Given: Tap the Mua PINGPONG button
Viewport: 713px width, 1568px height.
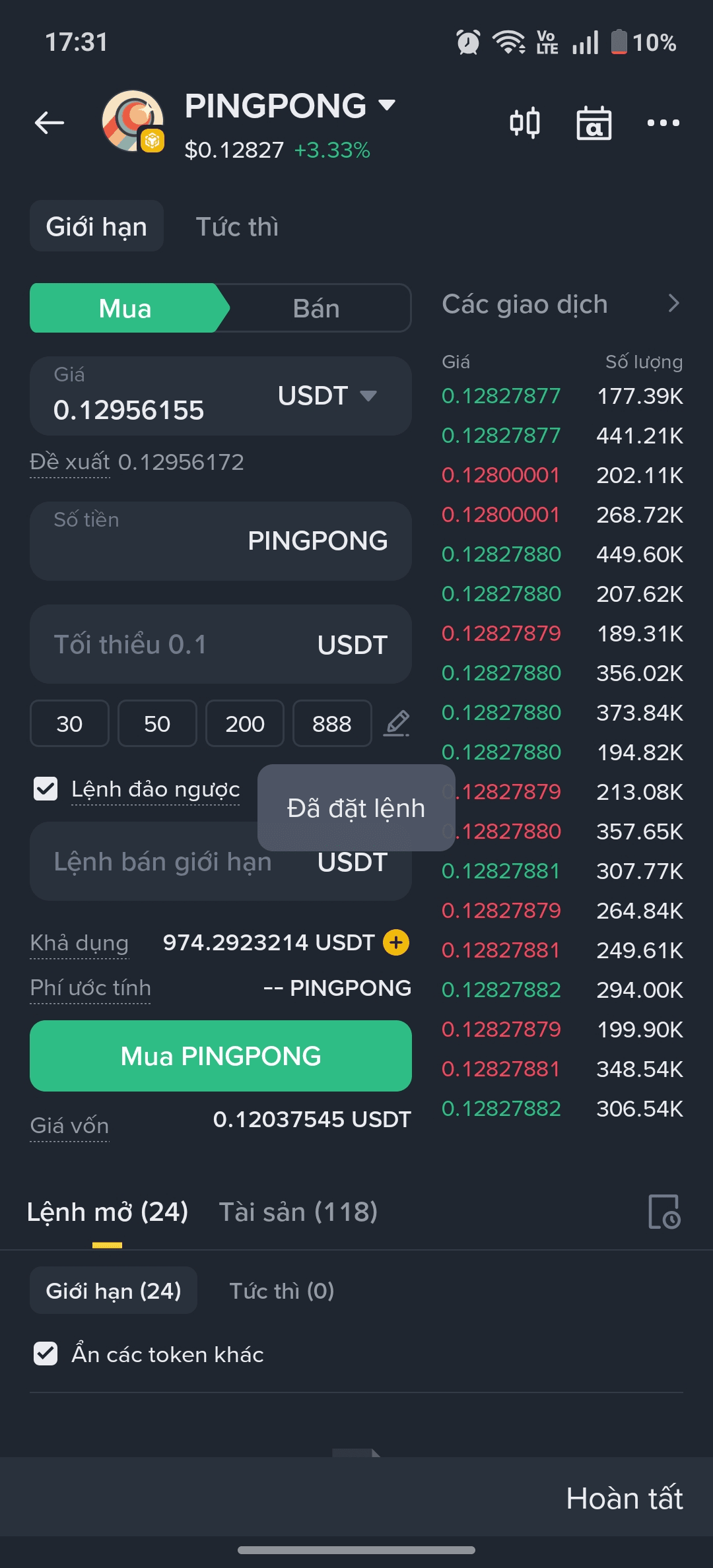Looking at the screenshot, I should (221, 1056).
